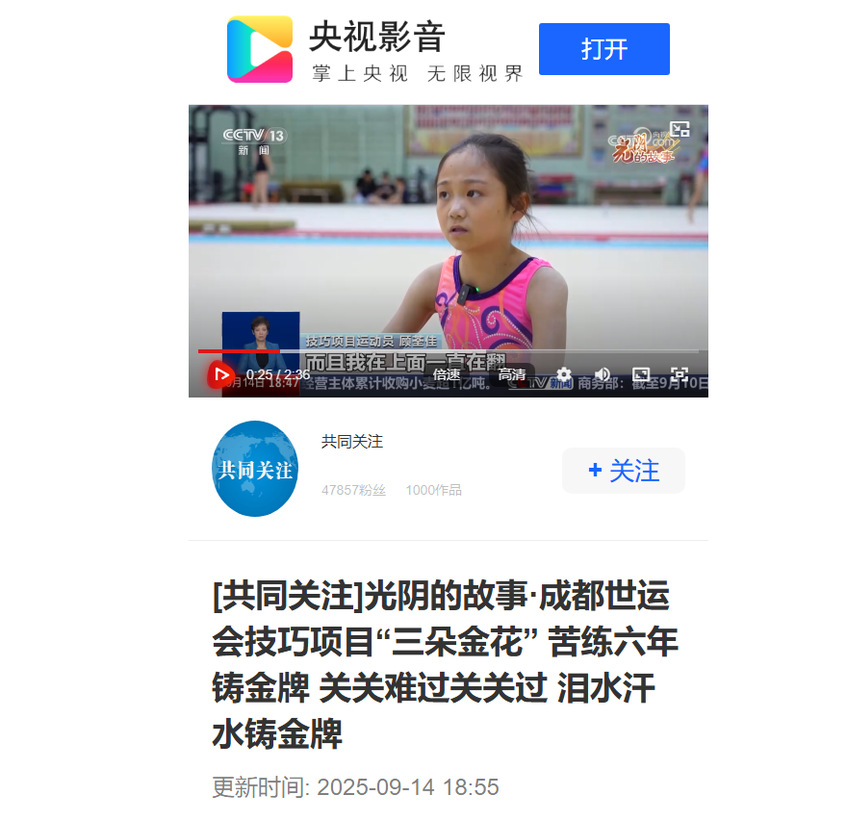
Task: Seek along the video progress bar
Action: point(450,352)
